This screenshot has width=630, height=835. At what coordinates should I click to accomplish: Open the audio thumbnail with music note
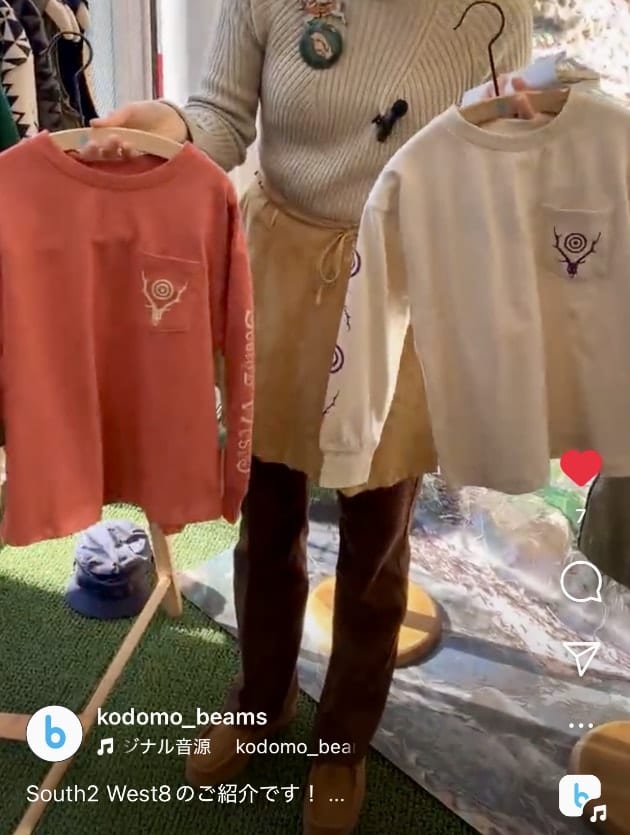581,797
